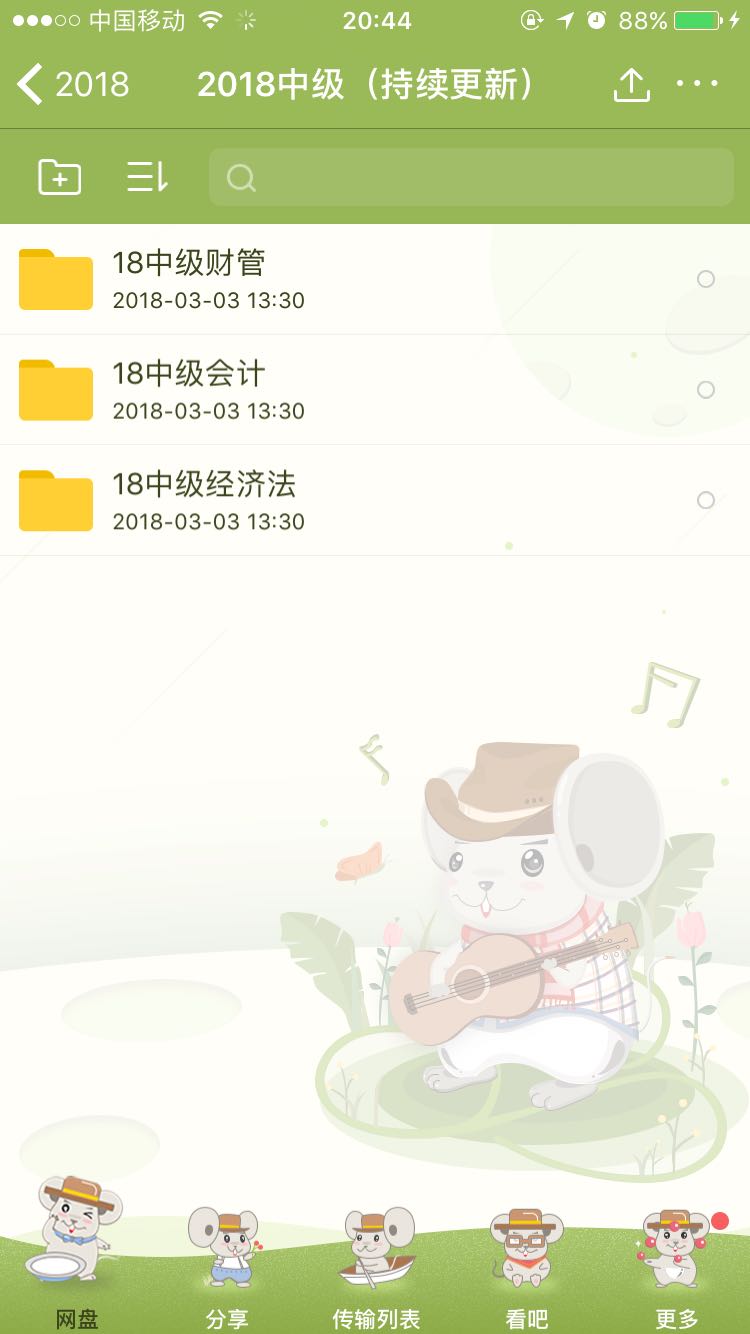
Task: Open the 18中级财管 folder
Action: [x=190, y=279]
